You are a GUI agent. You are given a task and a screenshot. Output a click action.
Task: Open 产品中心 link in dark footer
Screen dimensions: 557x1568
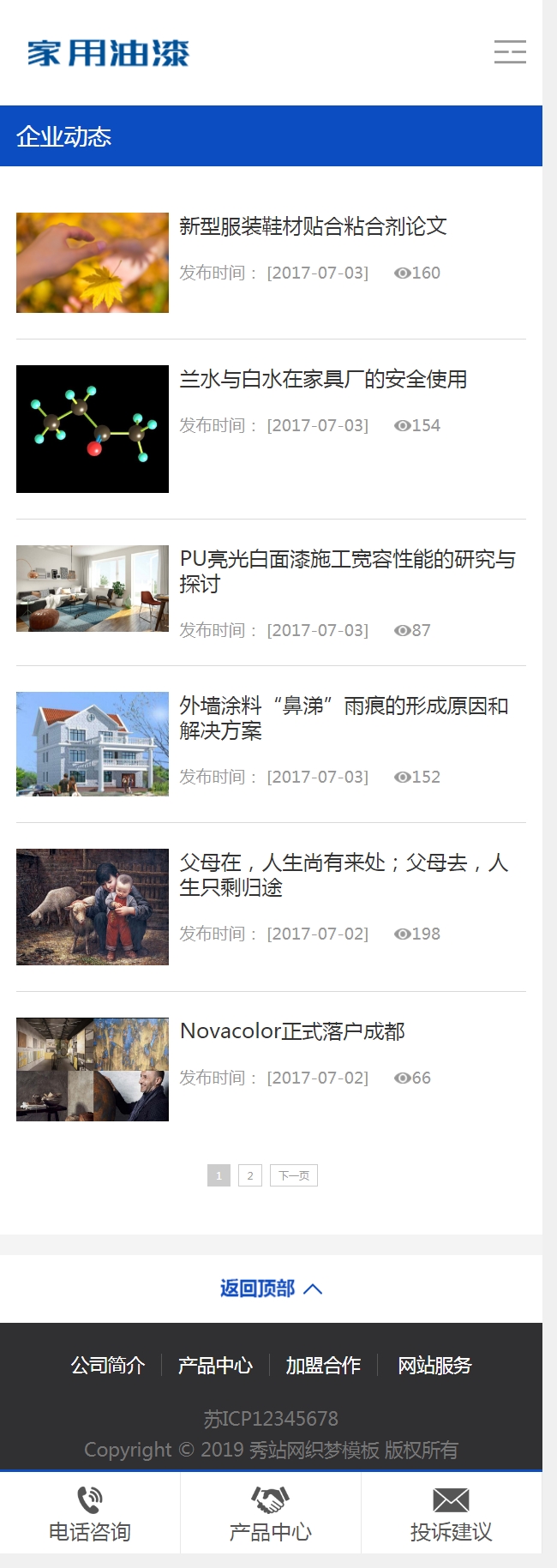pos(215,1365)
